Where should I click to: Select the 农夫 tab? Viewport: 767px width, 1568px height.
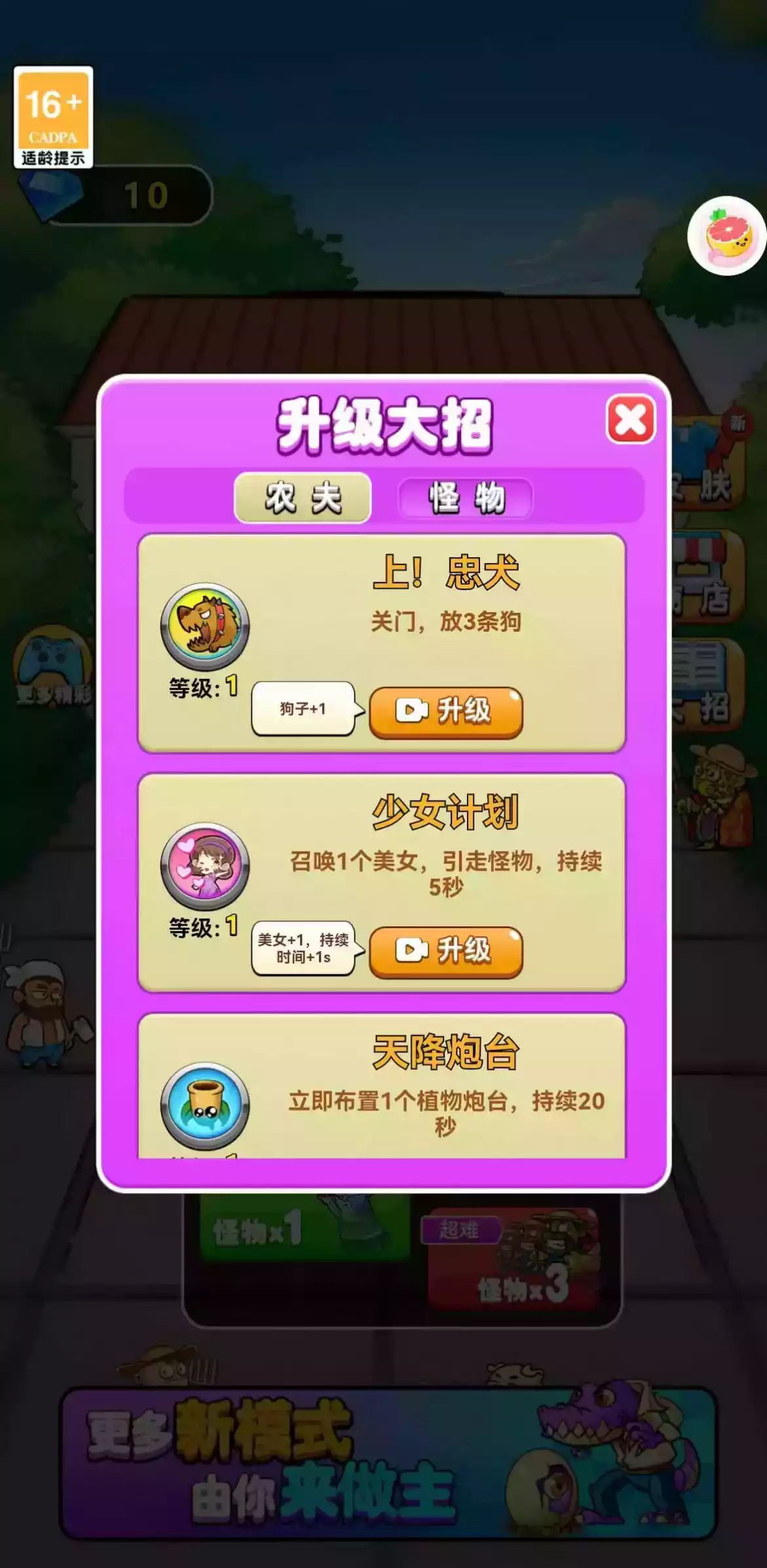303,498
